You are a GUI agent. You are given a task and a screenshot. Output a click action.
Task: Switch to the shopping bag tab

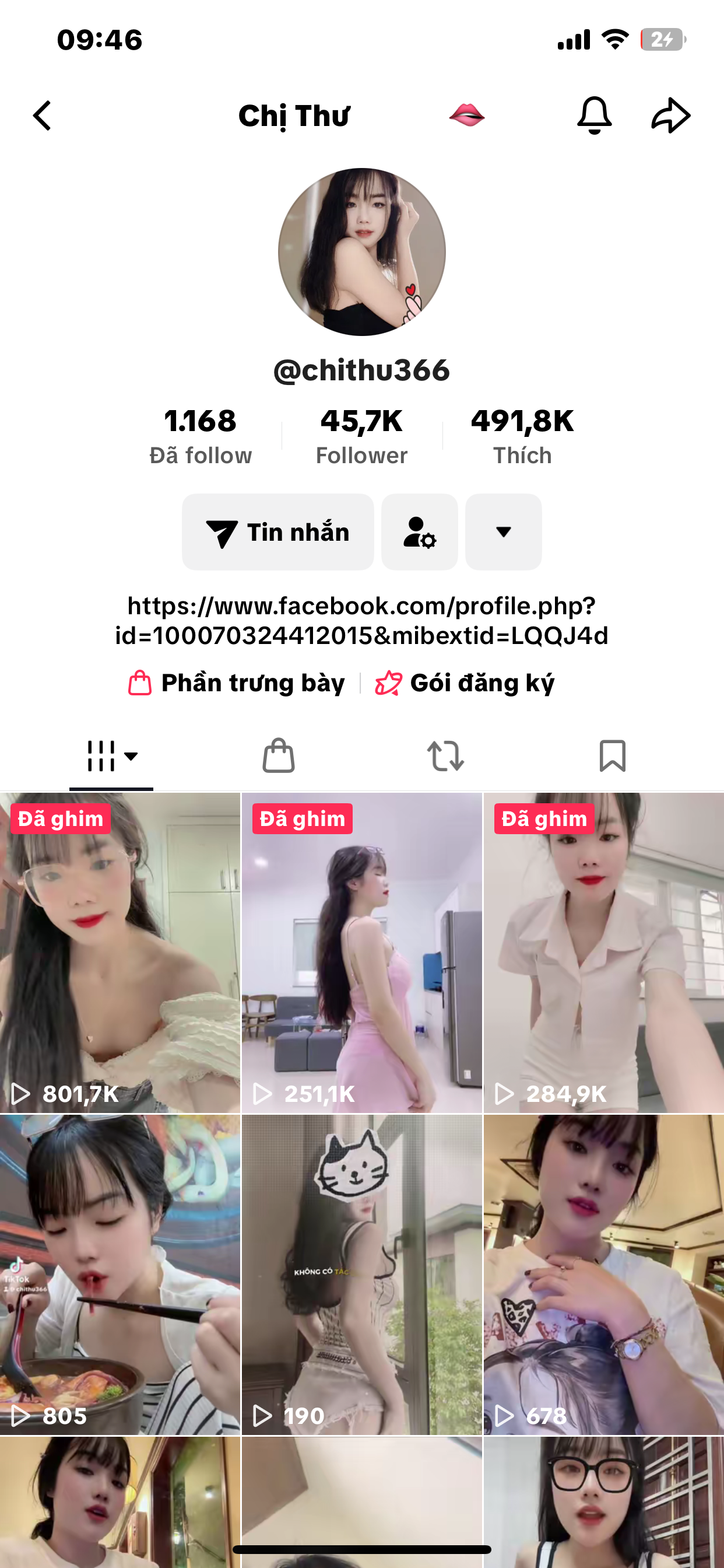279,756
